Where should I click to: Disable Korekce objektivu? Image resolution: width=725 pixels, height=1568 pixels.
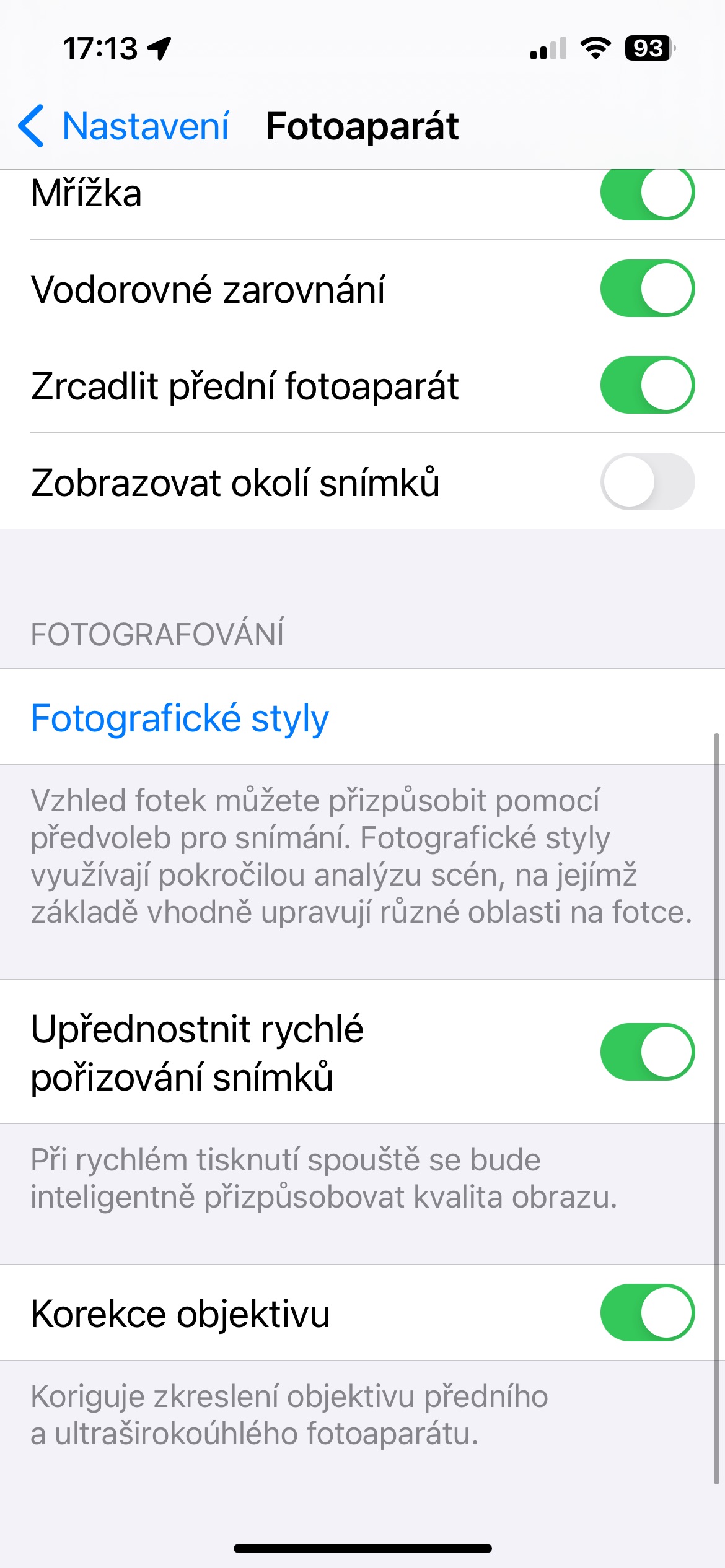tap(647, 1313)
